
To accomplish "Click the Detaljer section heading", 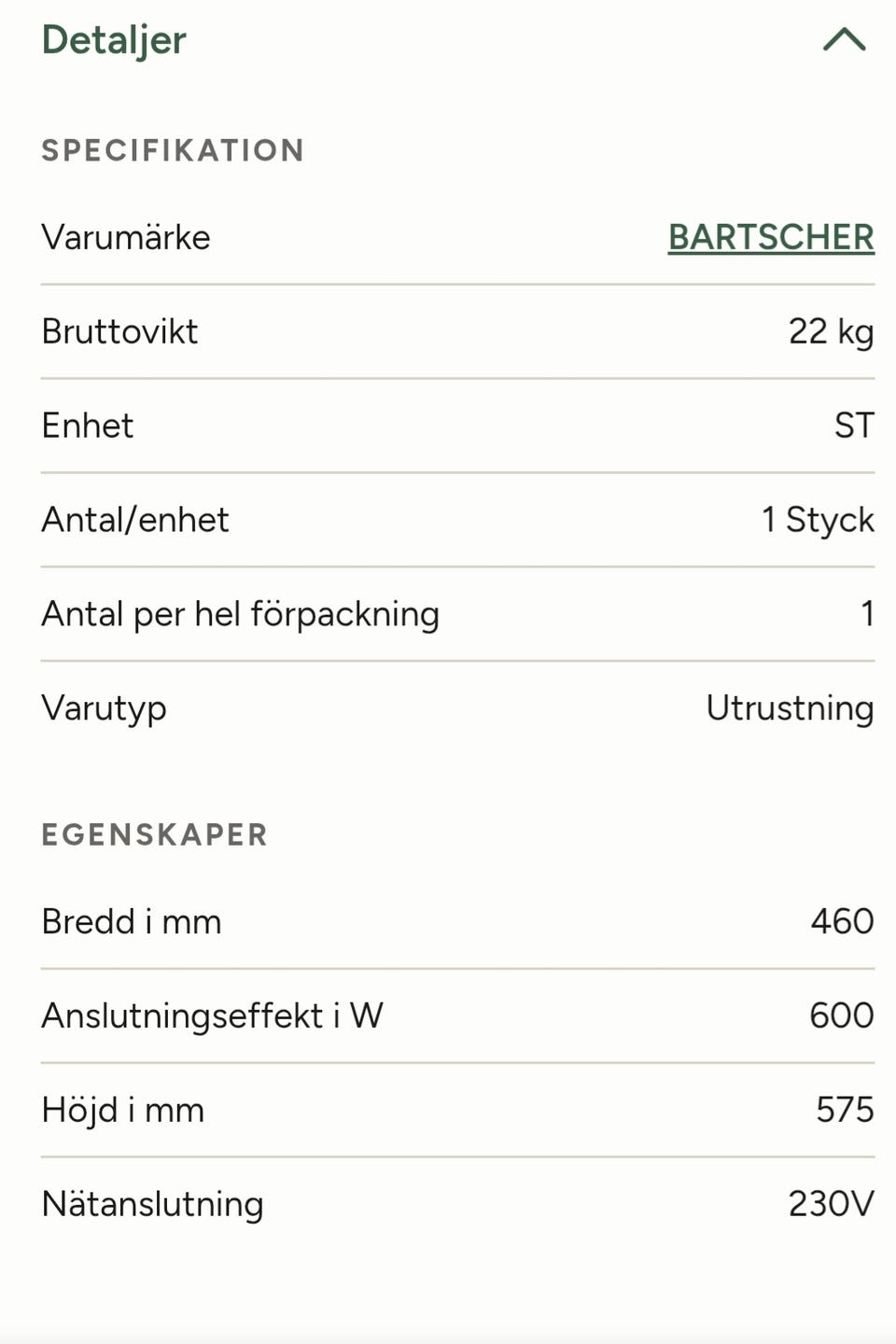I will pos(112,39).
